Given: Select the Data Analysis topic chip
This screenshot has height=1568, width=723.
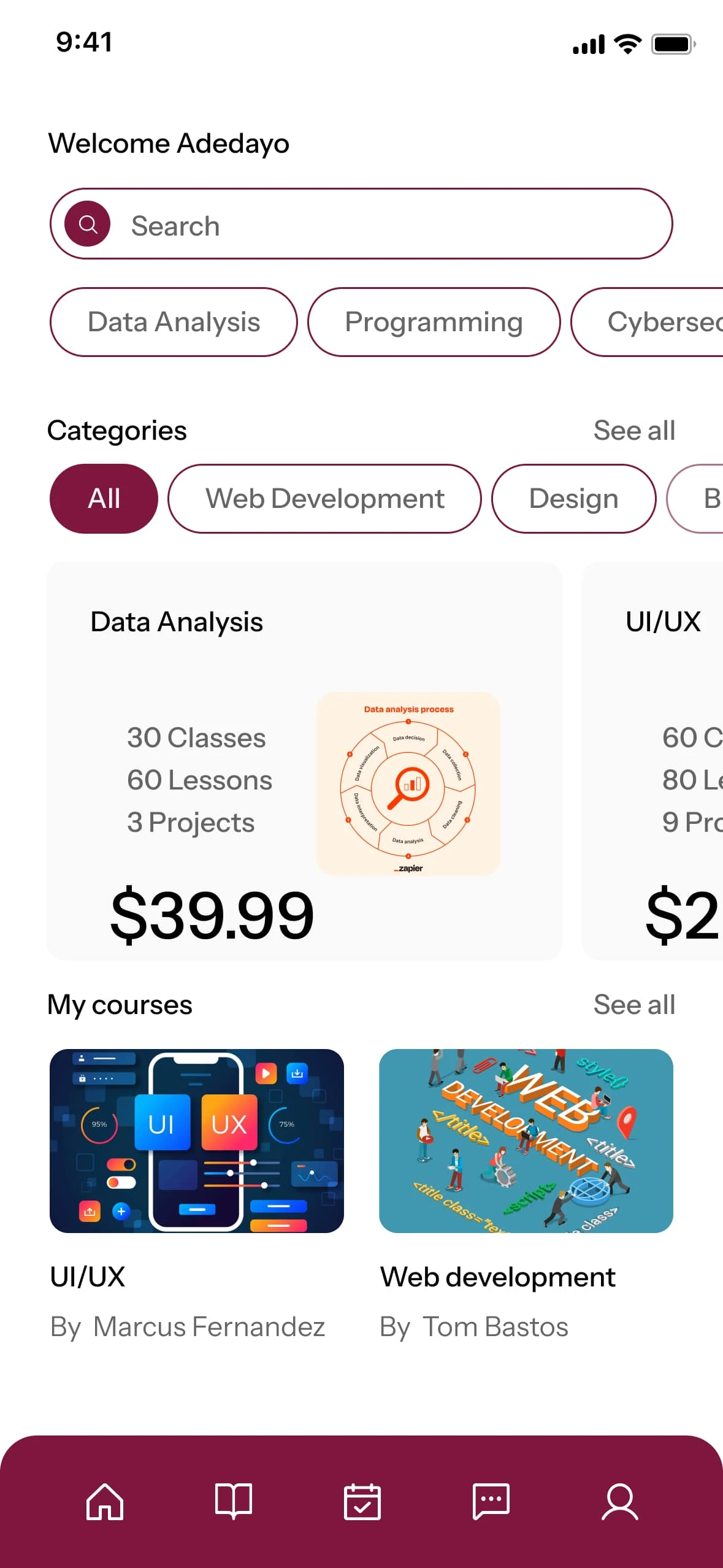Looking at the screenshot, I should 174,322.
